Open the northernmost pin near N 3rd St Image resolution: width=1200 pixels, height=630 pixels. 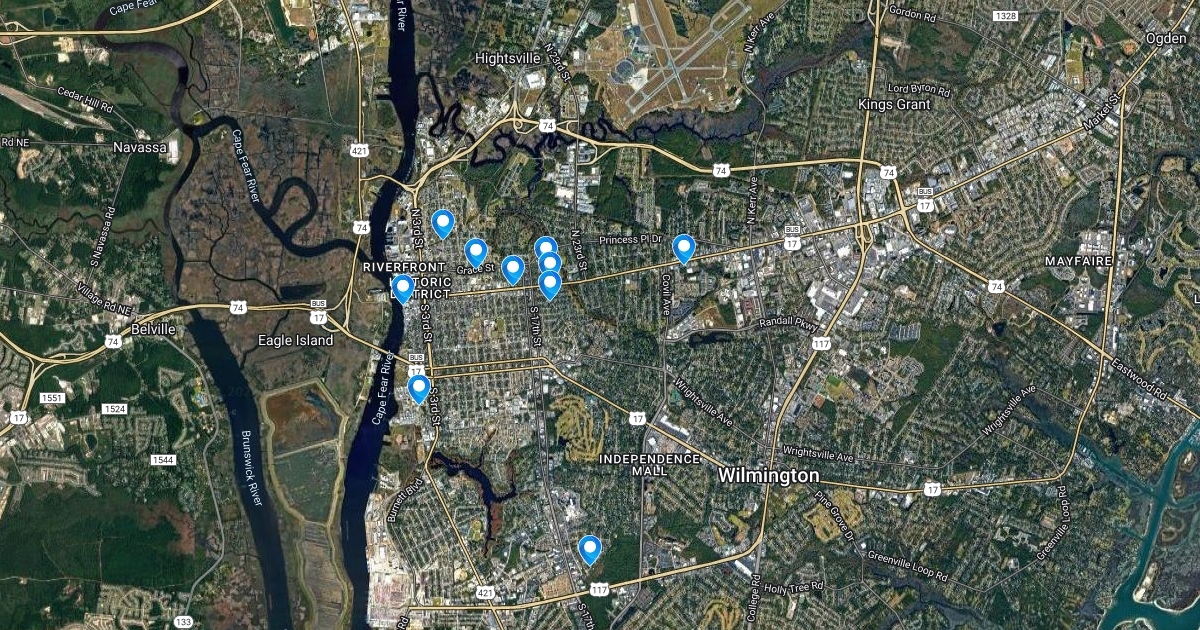tap(442, 222)
